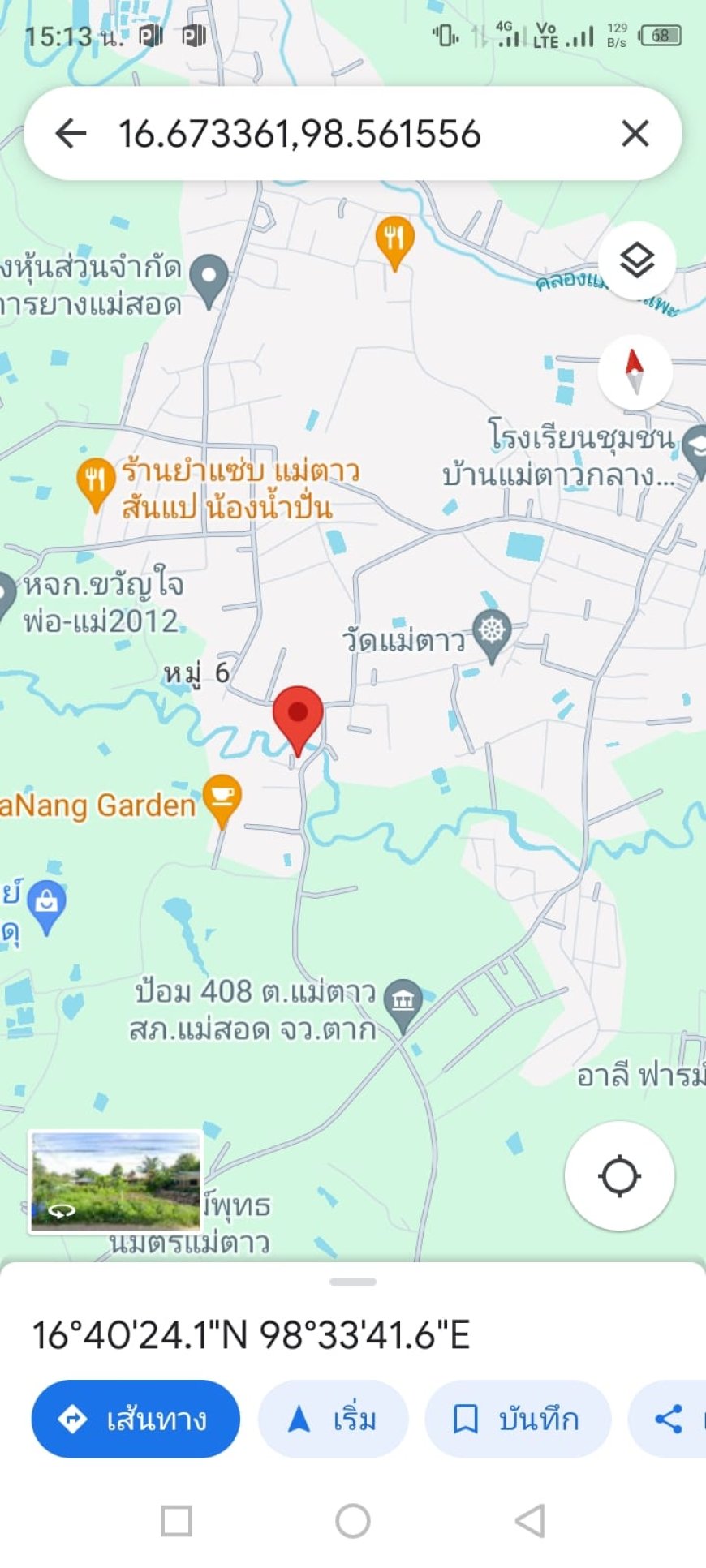
Task: Open the map layers selector
Action: tap(637, 260)
